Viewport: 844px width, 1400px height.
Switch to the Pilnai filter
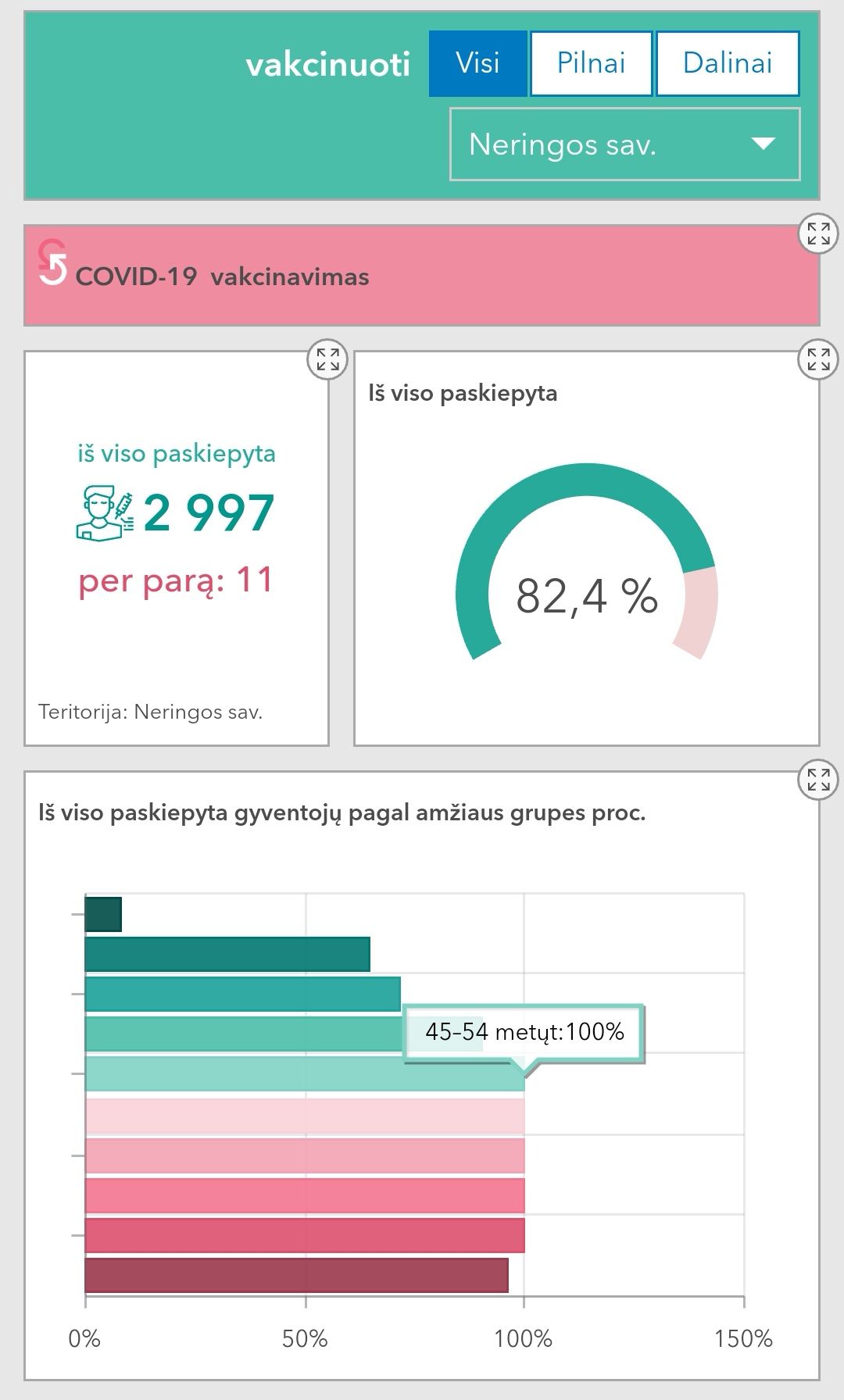591,63
